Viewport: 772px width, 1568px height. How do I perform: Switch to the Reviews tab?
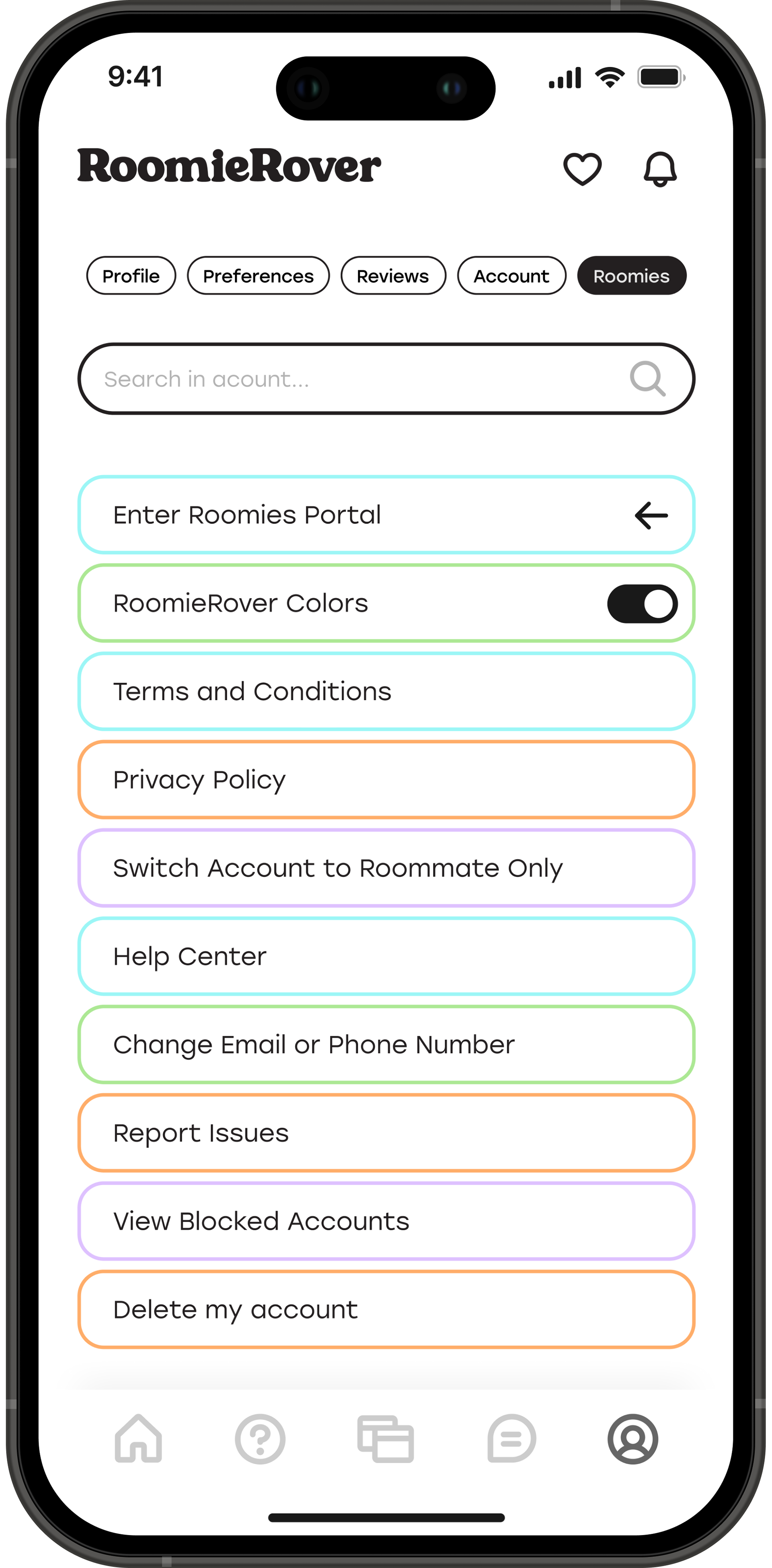click(x=393, y=276)
